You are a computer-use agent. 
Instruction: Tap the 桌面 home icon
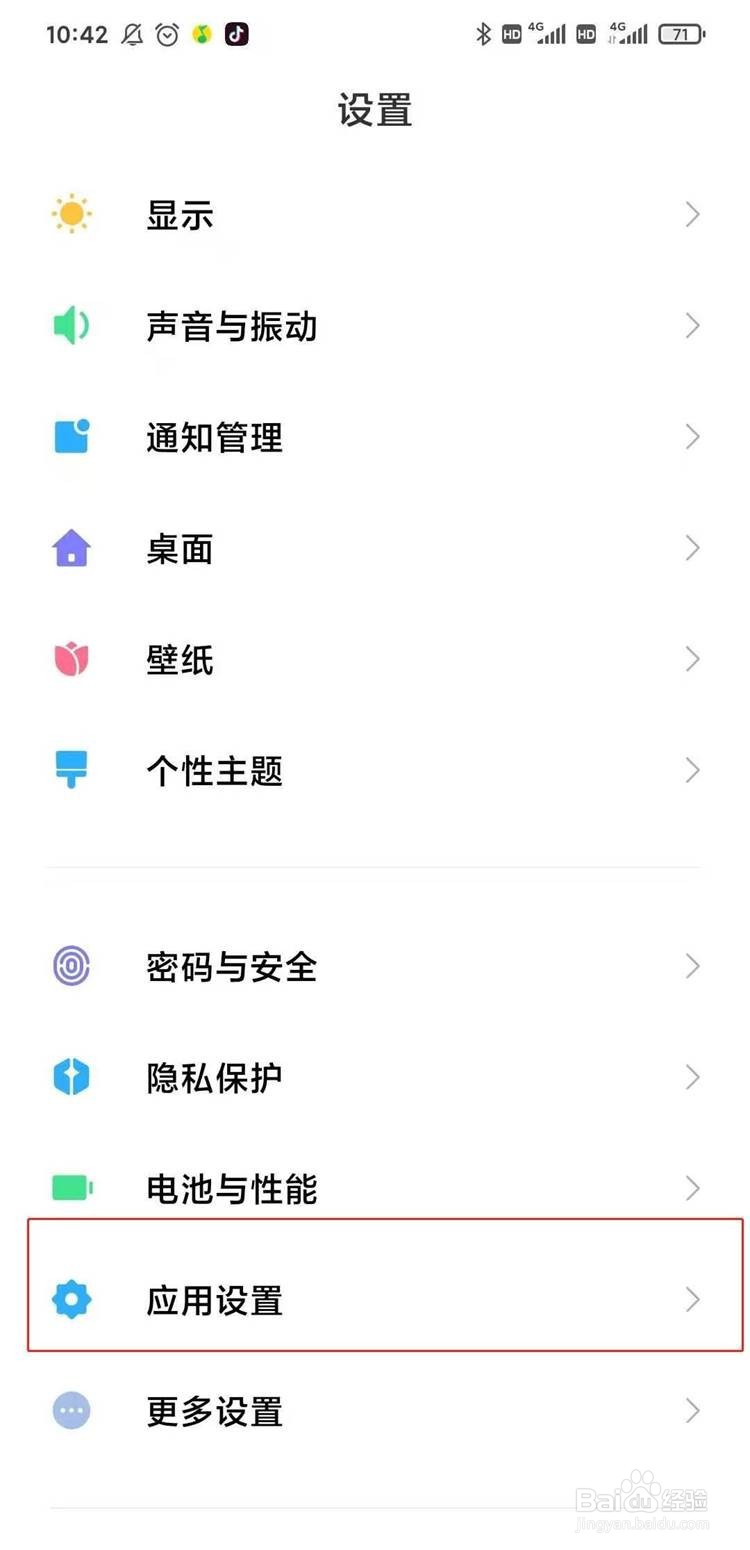pyautogui.click(x=70, y=547)
